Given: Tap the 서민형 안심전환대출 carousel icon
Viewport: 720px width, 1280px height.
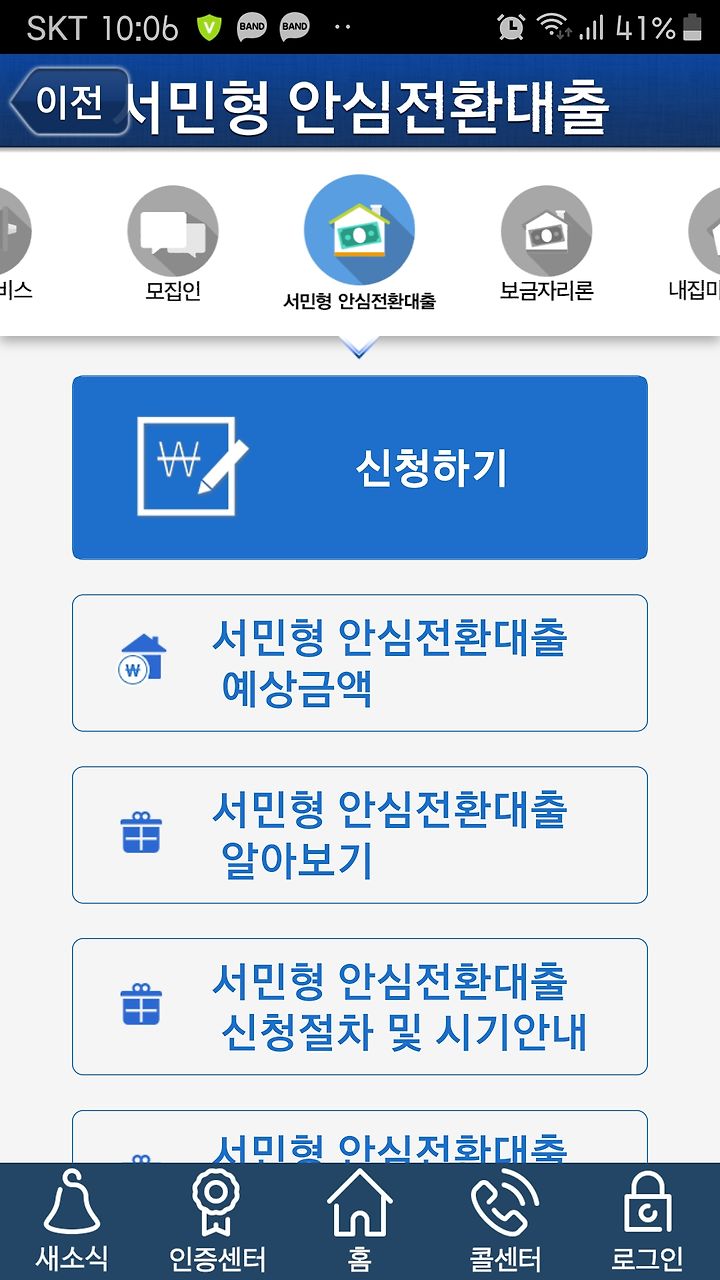Looking at the screenshot, I should (x=359, y=231).
